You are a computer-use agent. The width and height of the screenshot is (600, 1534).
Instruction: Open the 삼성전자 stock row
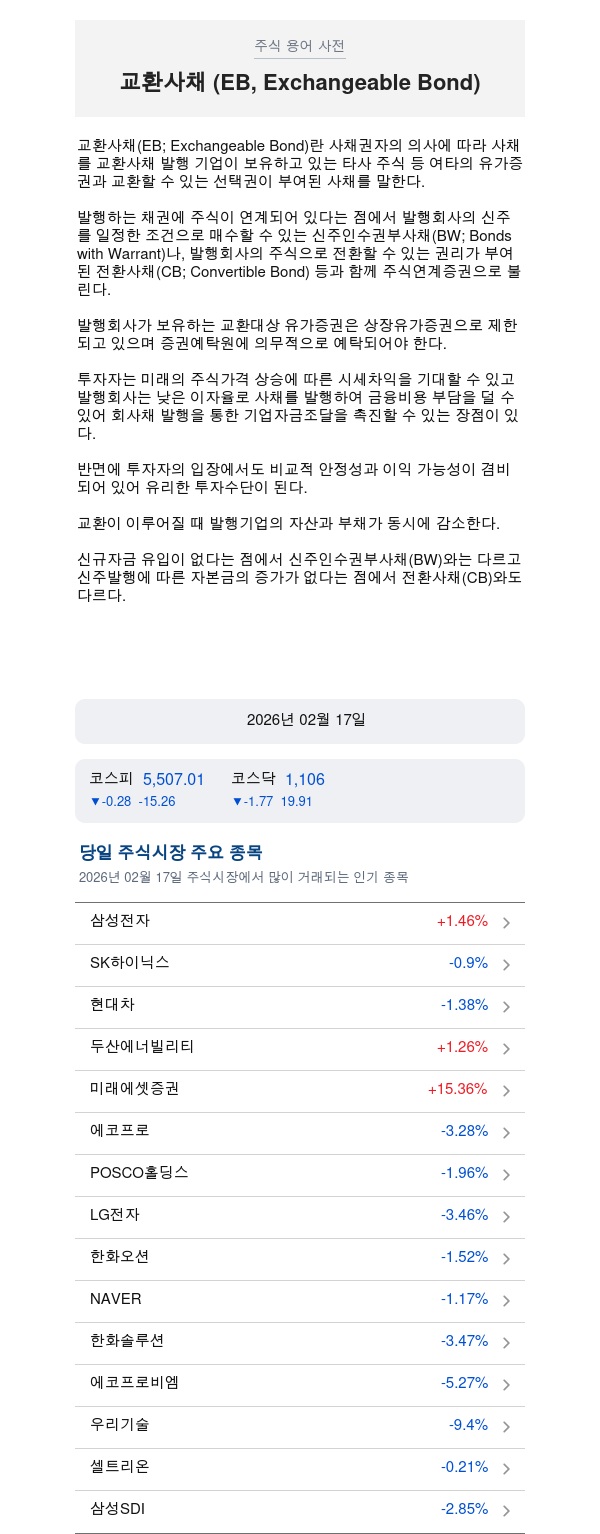pyautogui.click(x=299, y=922)
